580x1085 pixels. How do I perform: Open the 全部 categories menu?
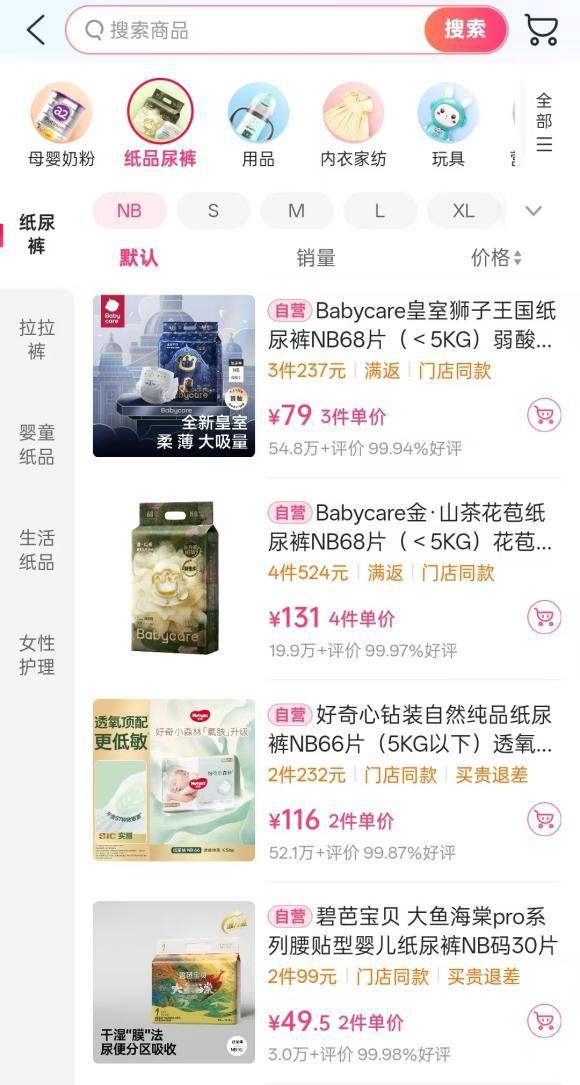coord(544,122)
